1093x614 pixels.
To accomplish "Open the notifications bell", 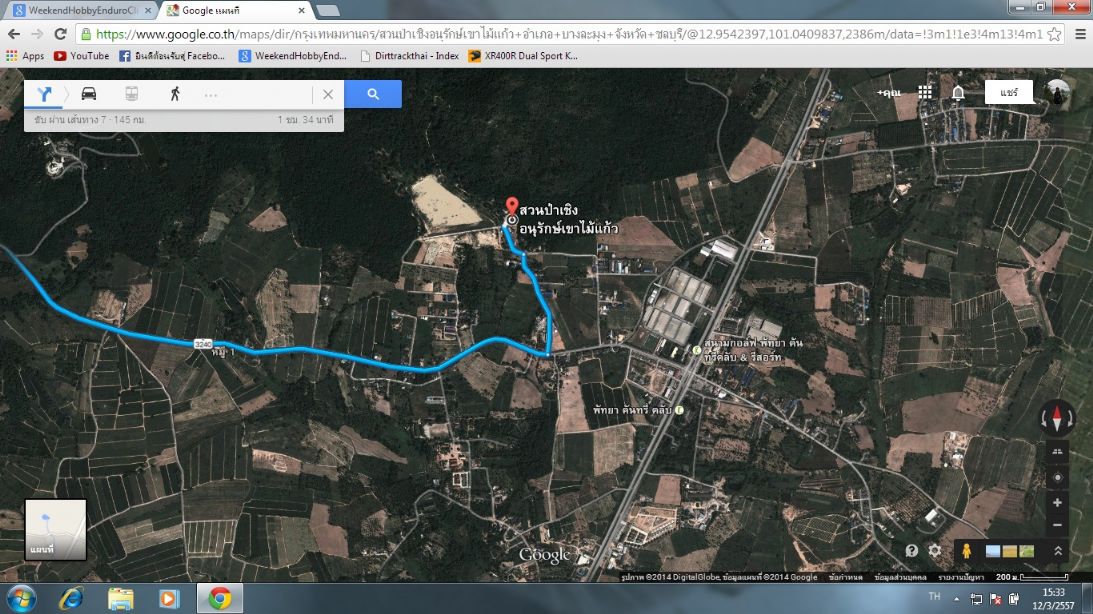I will (958, 92).
